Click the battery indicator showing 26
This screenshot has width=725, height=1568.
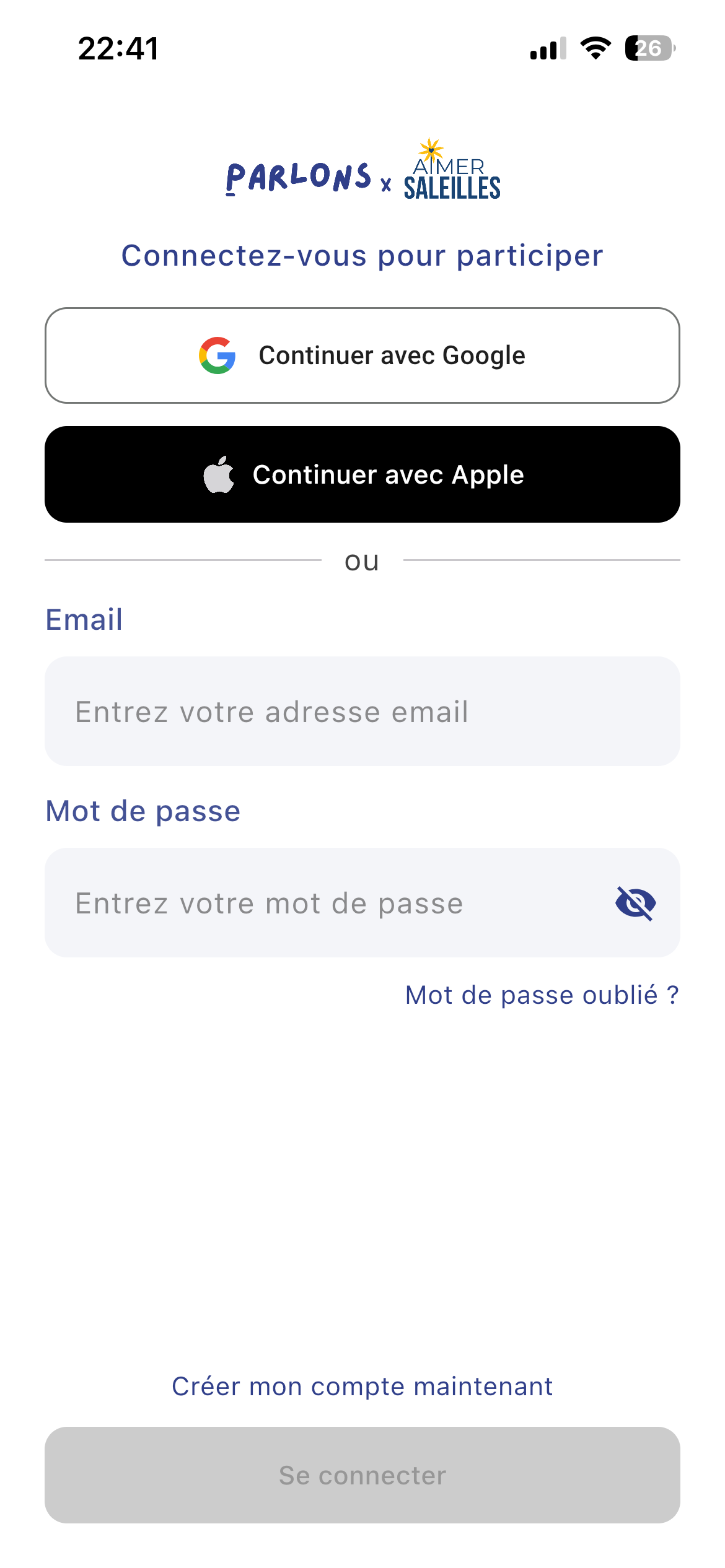[x=648, y=48]
